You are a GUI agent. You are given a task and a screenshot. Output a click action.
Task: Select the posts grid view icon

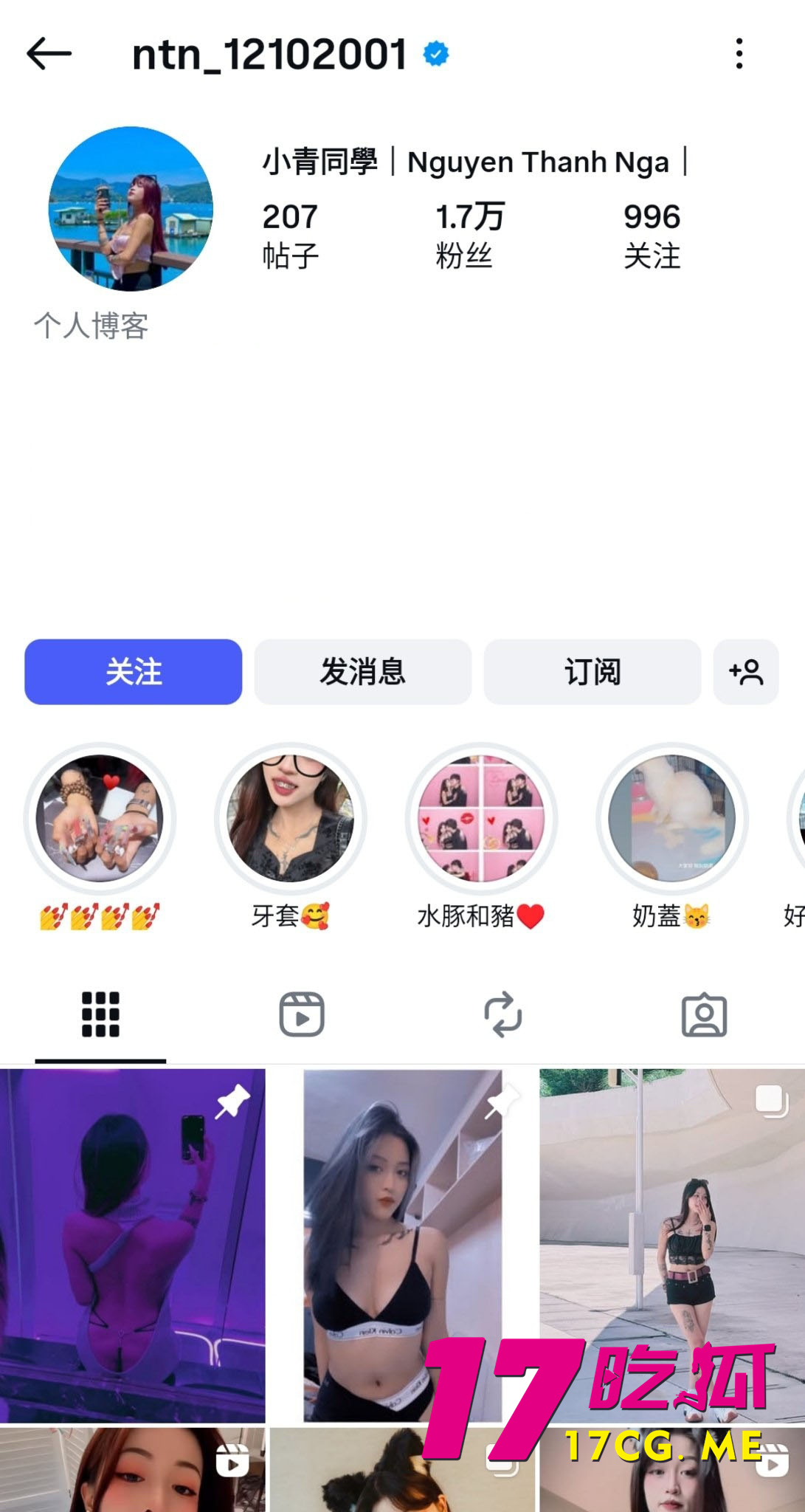pos(102,1017)
